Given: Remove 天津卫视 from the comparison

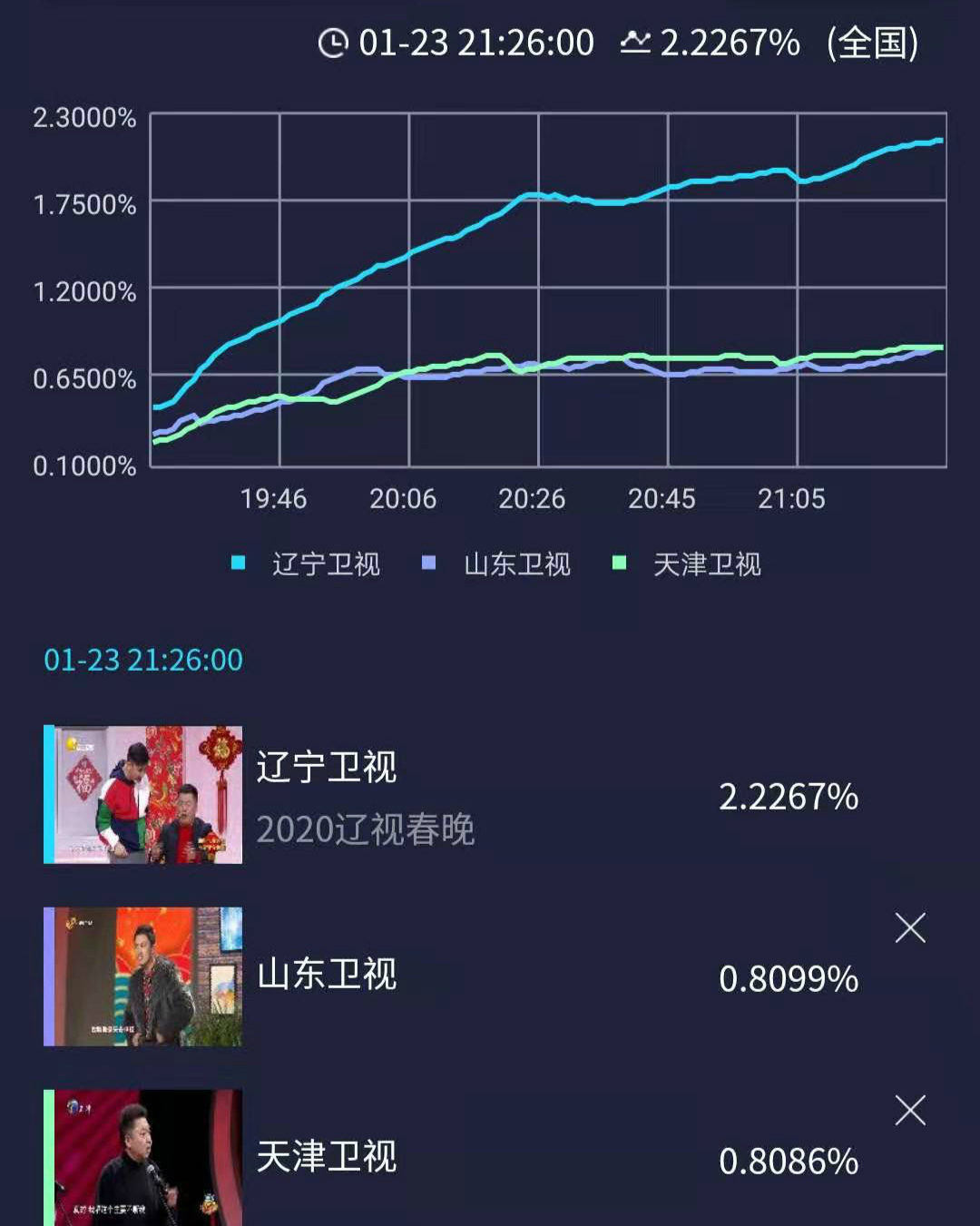Looking at the screenshot, I should click(910, 1110).
